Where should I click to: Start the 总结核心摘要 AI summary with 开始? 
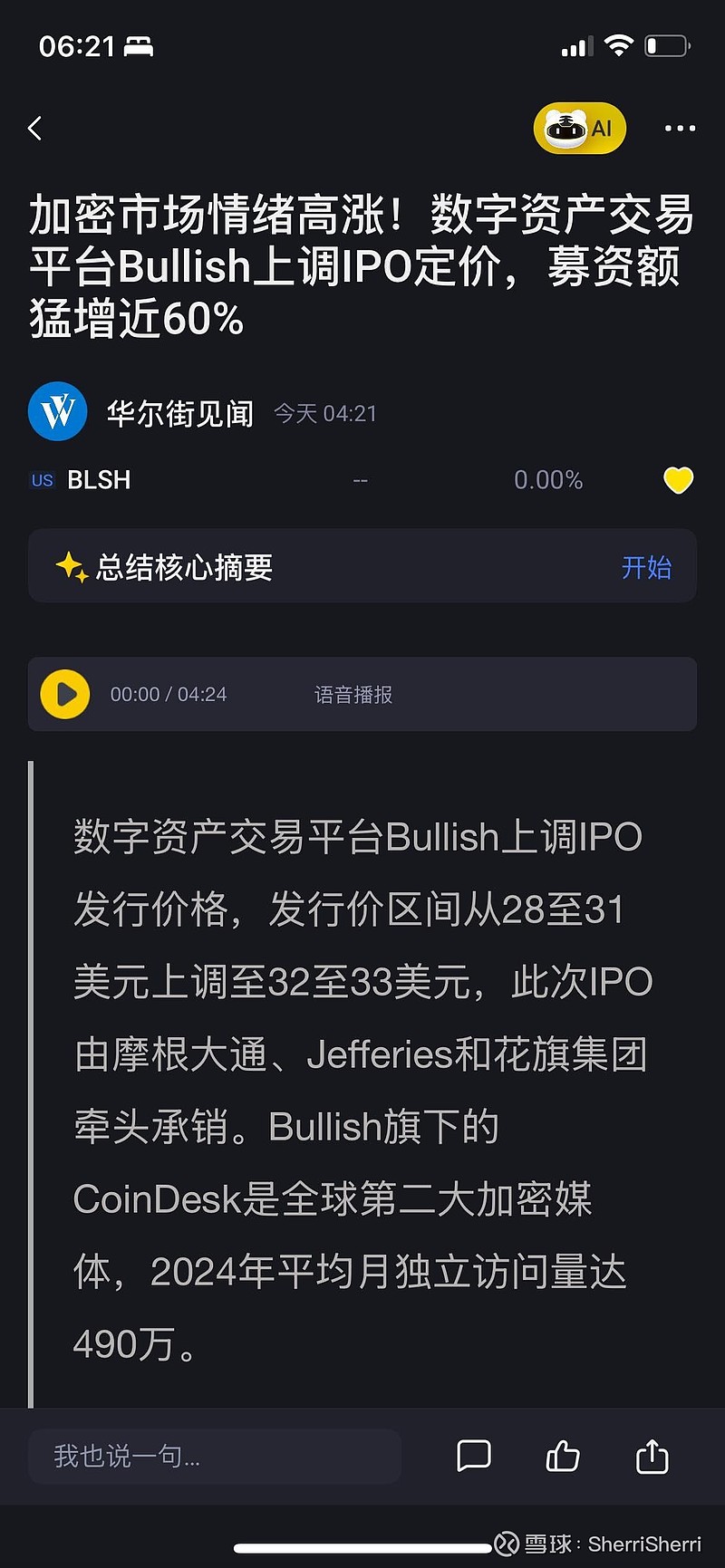tap(646, 567)
